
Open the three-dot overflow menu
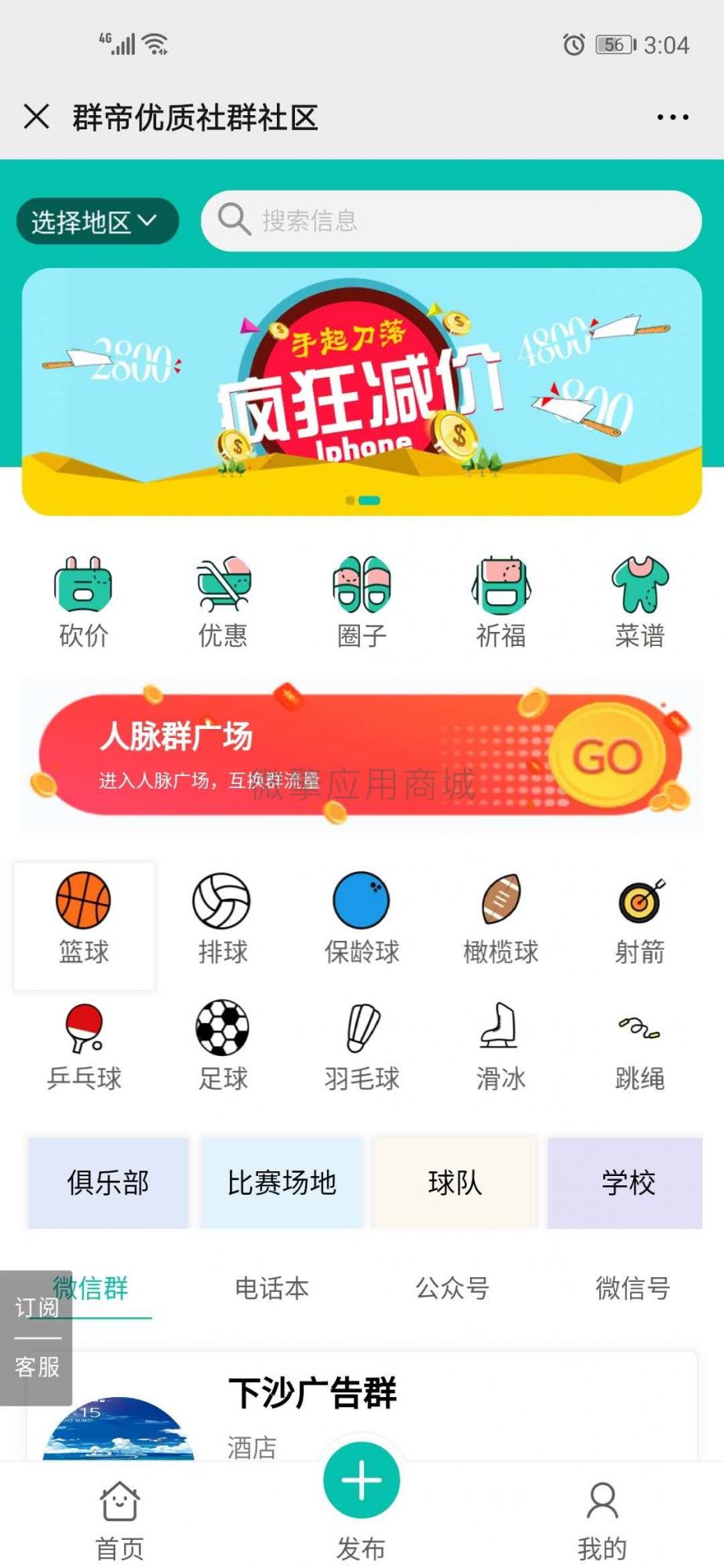coord(672,118)
